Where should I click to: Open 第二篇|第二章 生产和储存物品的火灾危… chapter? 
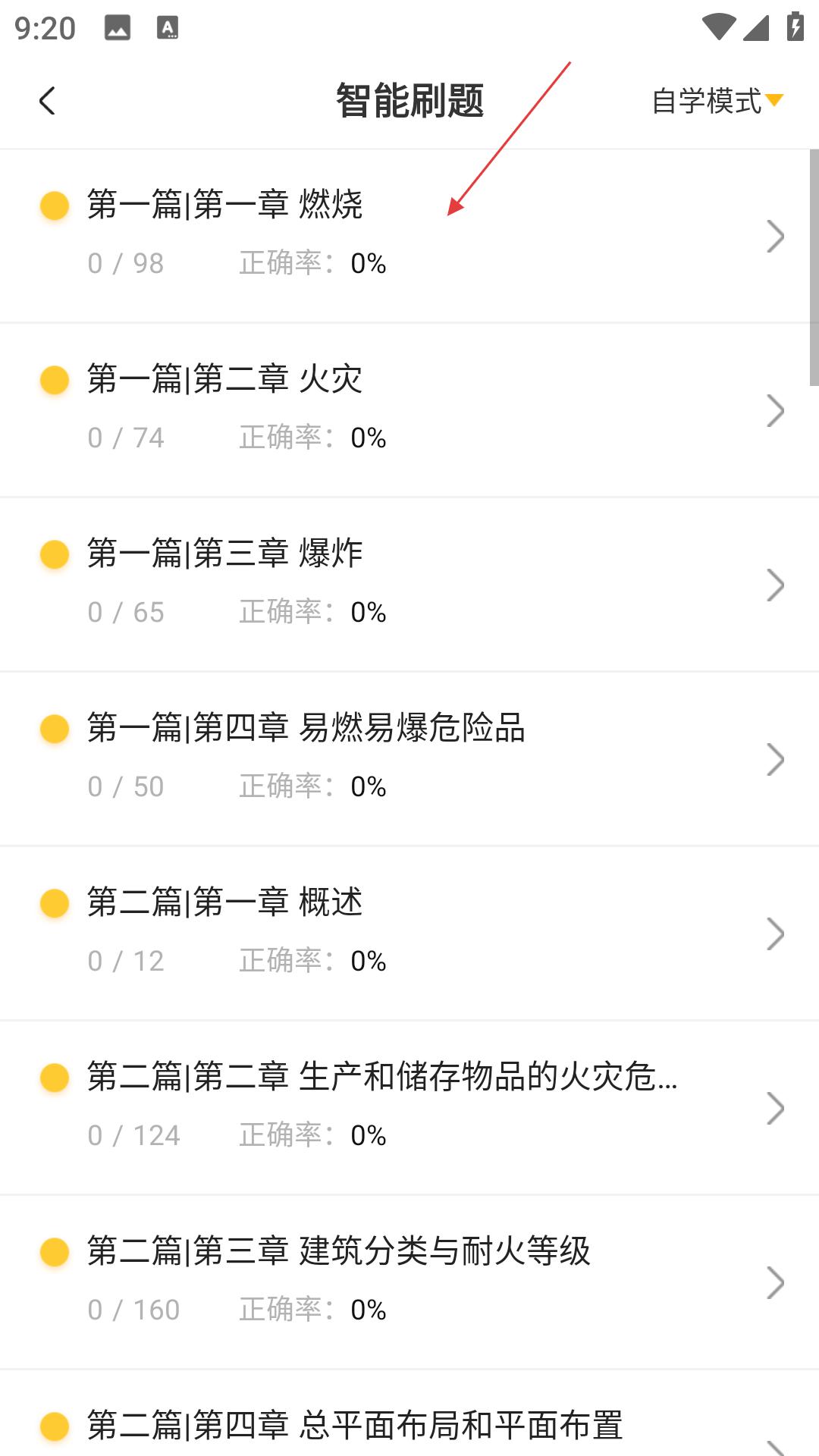point(409,1108)
